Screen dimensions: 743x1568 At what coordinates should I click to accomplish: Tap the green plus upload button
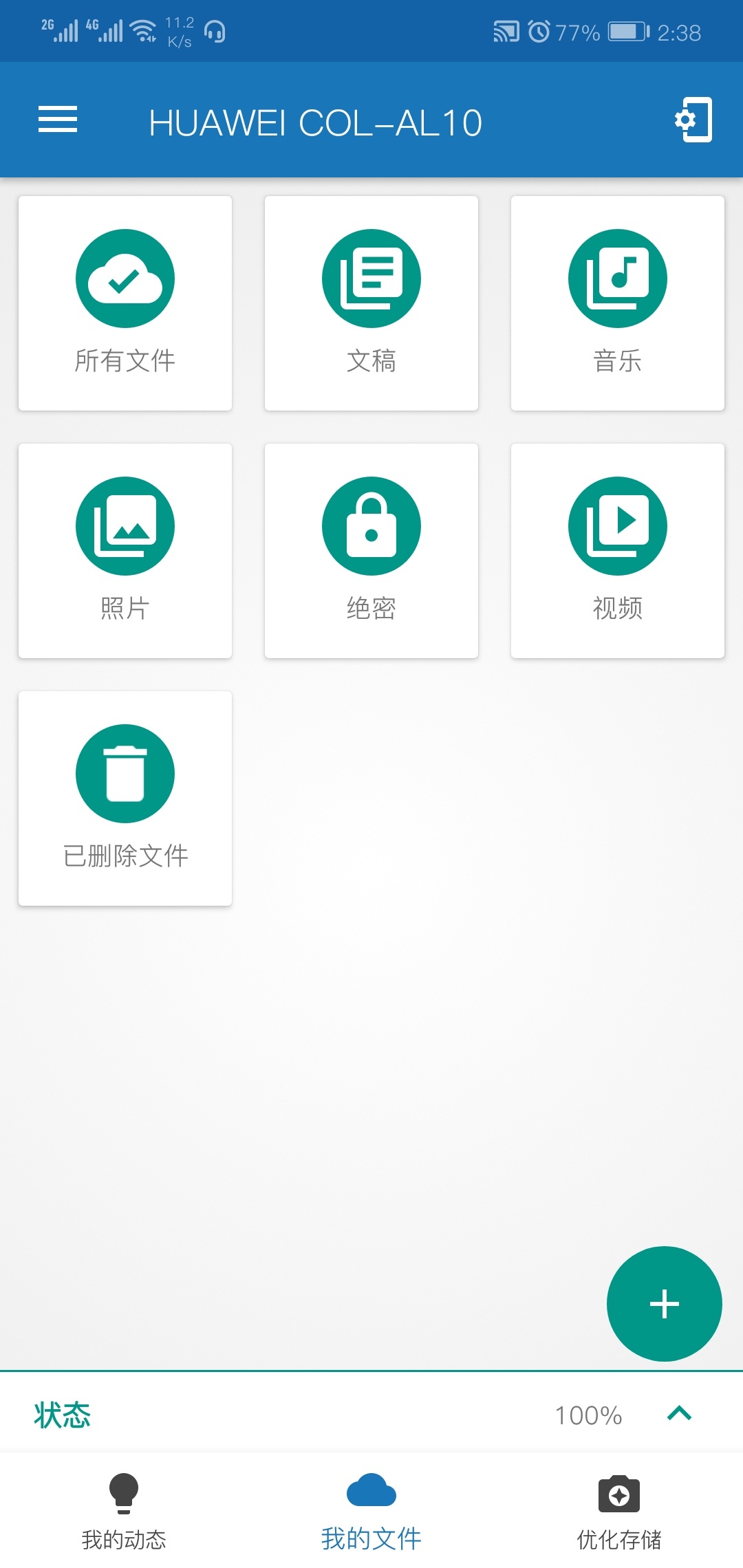pos(664,1303)
